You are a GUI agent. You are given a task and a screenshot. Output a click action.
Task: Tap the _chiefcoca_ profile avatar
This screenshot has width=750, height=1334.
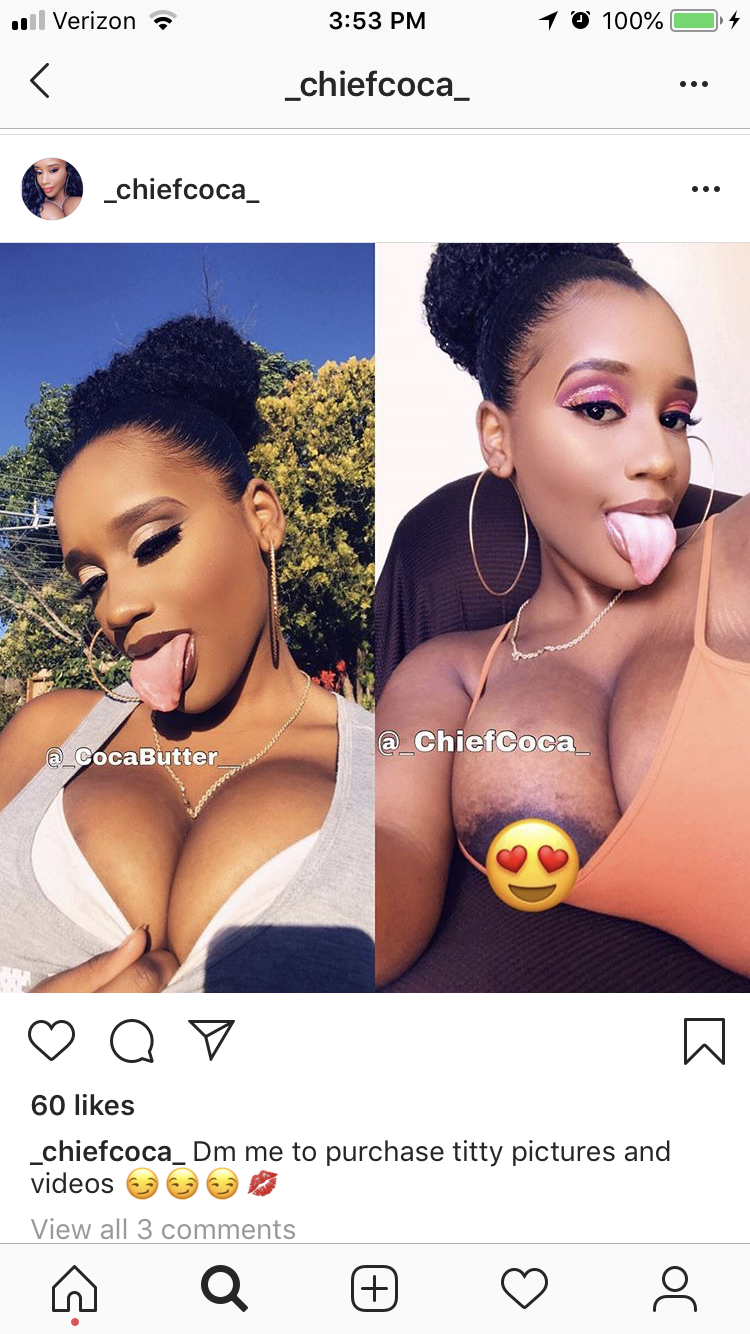coord(52,189)
